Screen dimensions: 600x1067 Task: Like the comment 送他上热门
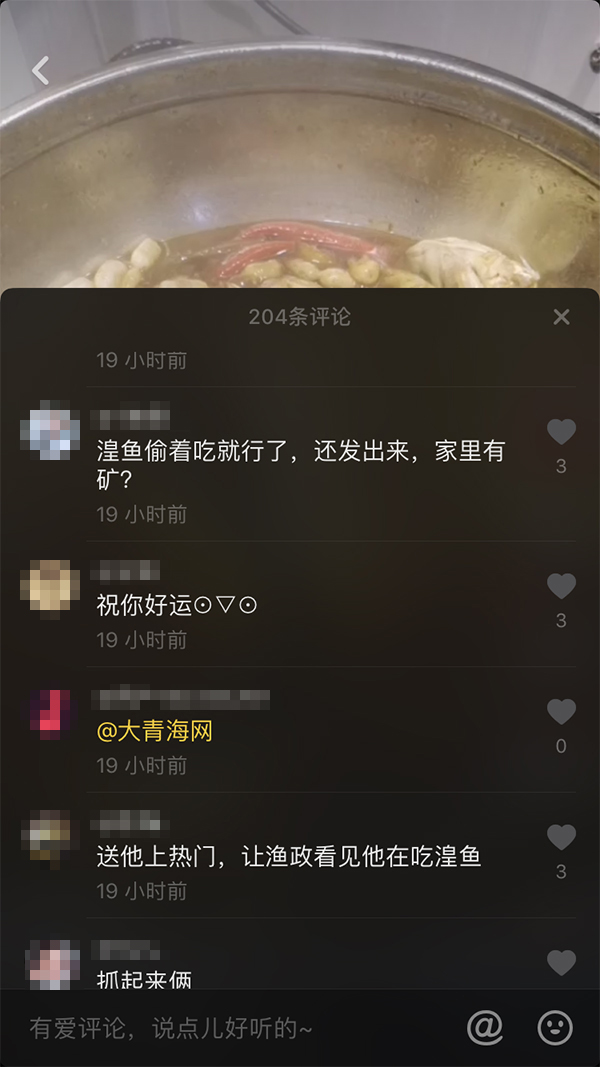click(x=561, y=838)
